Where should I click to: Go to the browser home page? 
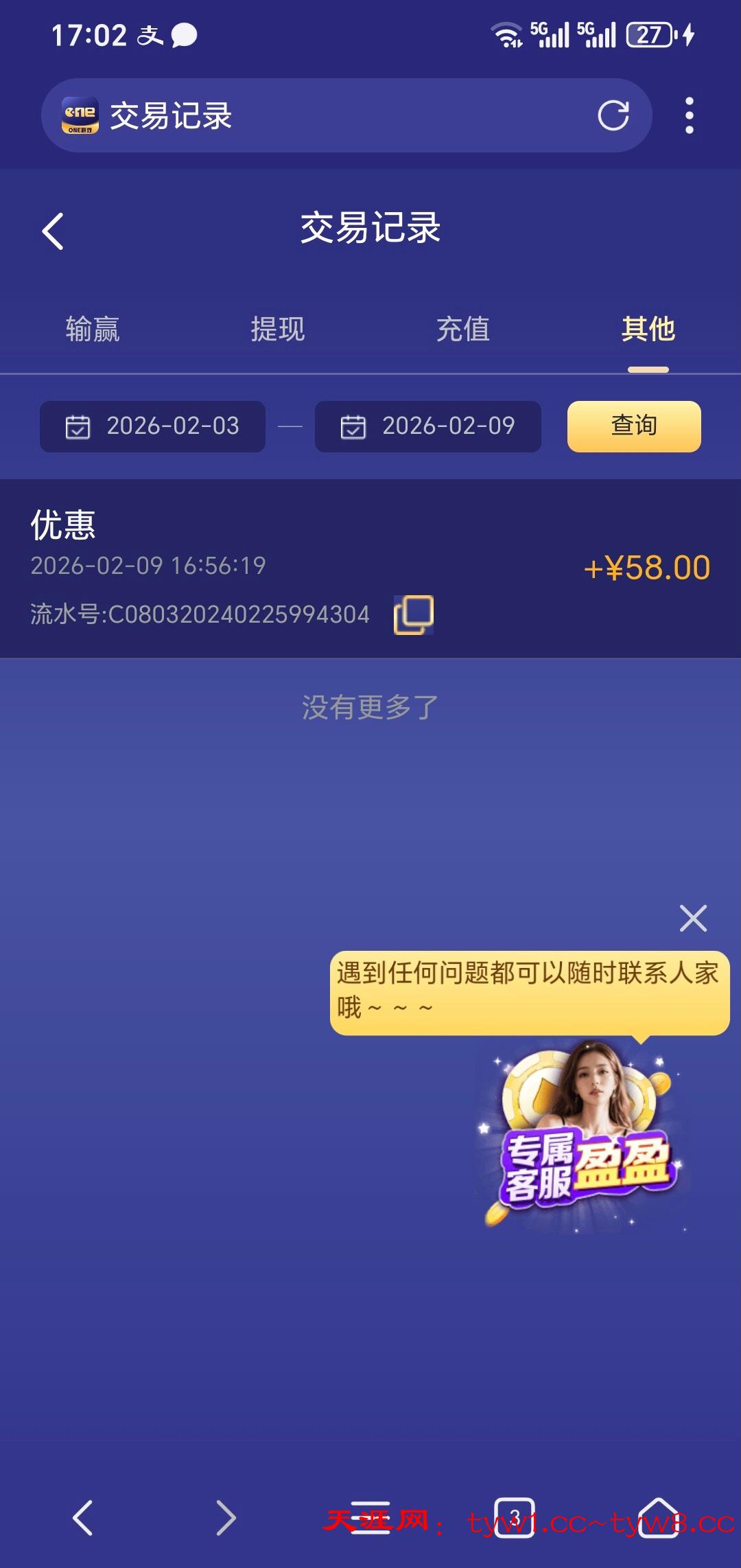658,1517
